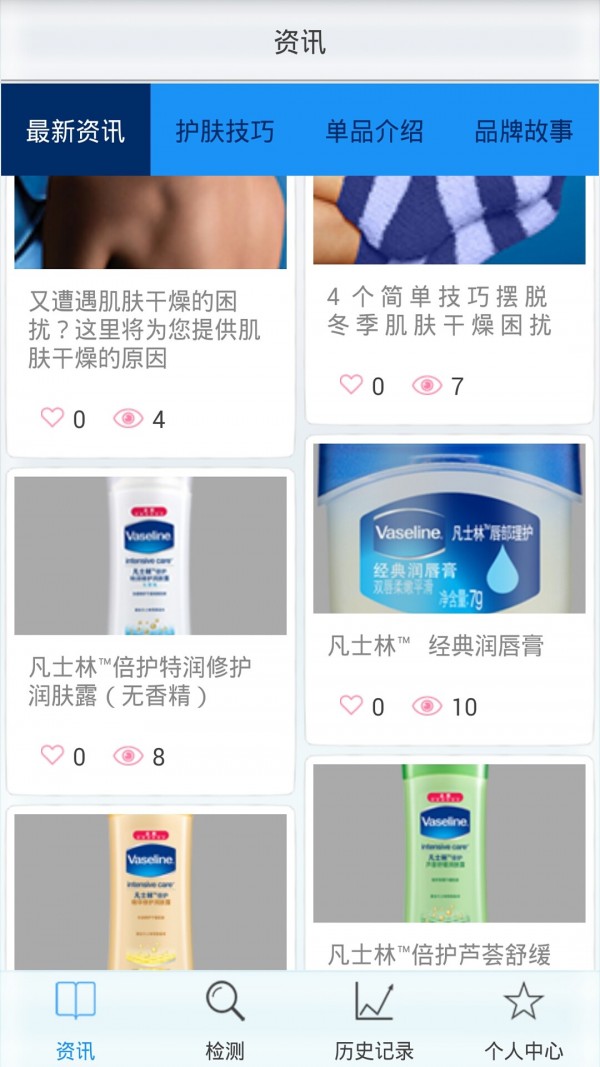Open the 单品介绍 tab
Screen dimensions: 600x1067
[374, 131]
